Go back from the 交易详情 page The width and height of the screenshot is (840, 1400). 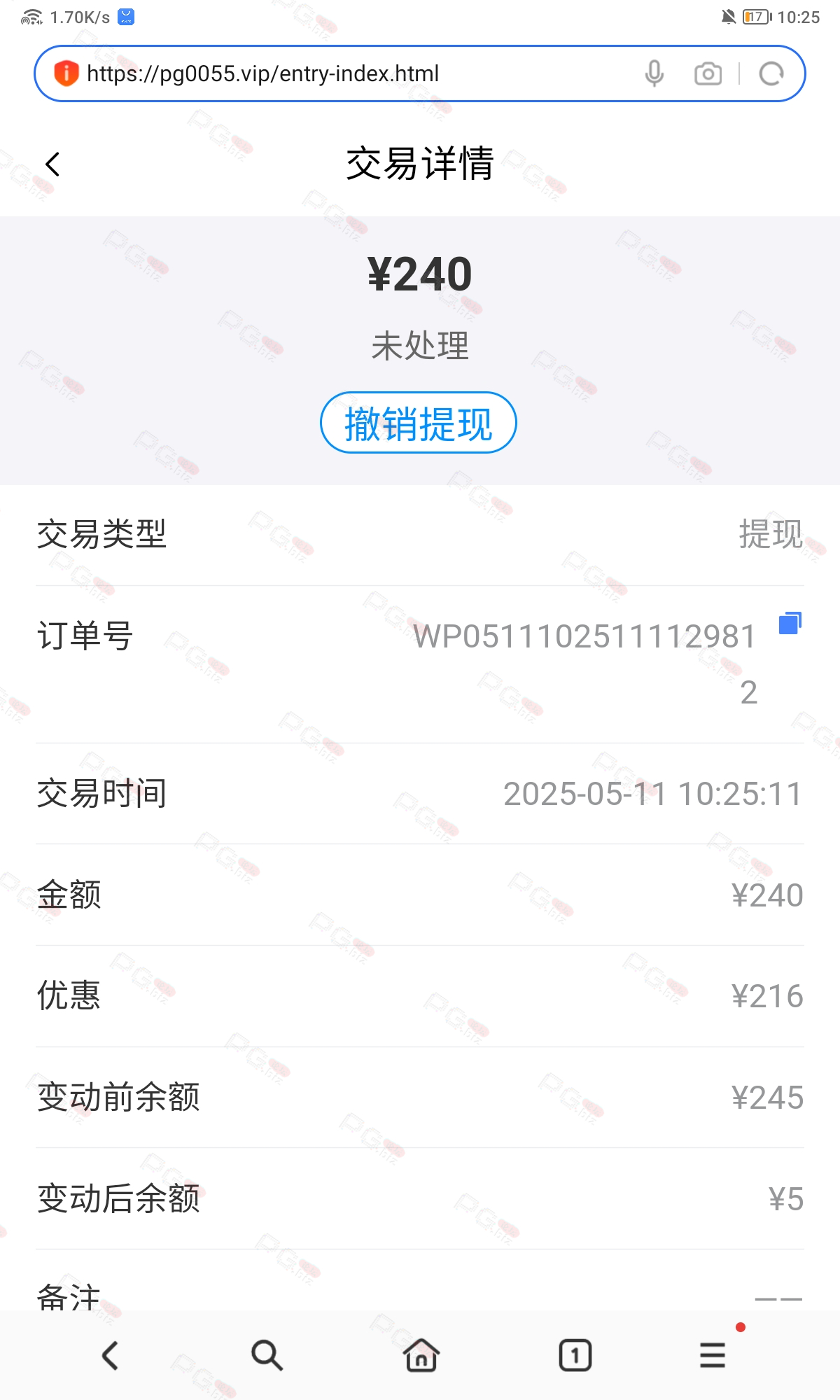click(x=52, y=164)
